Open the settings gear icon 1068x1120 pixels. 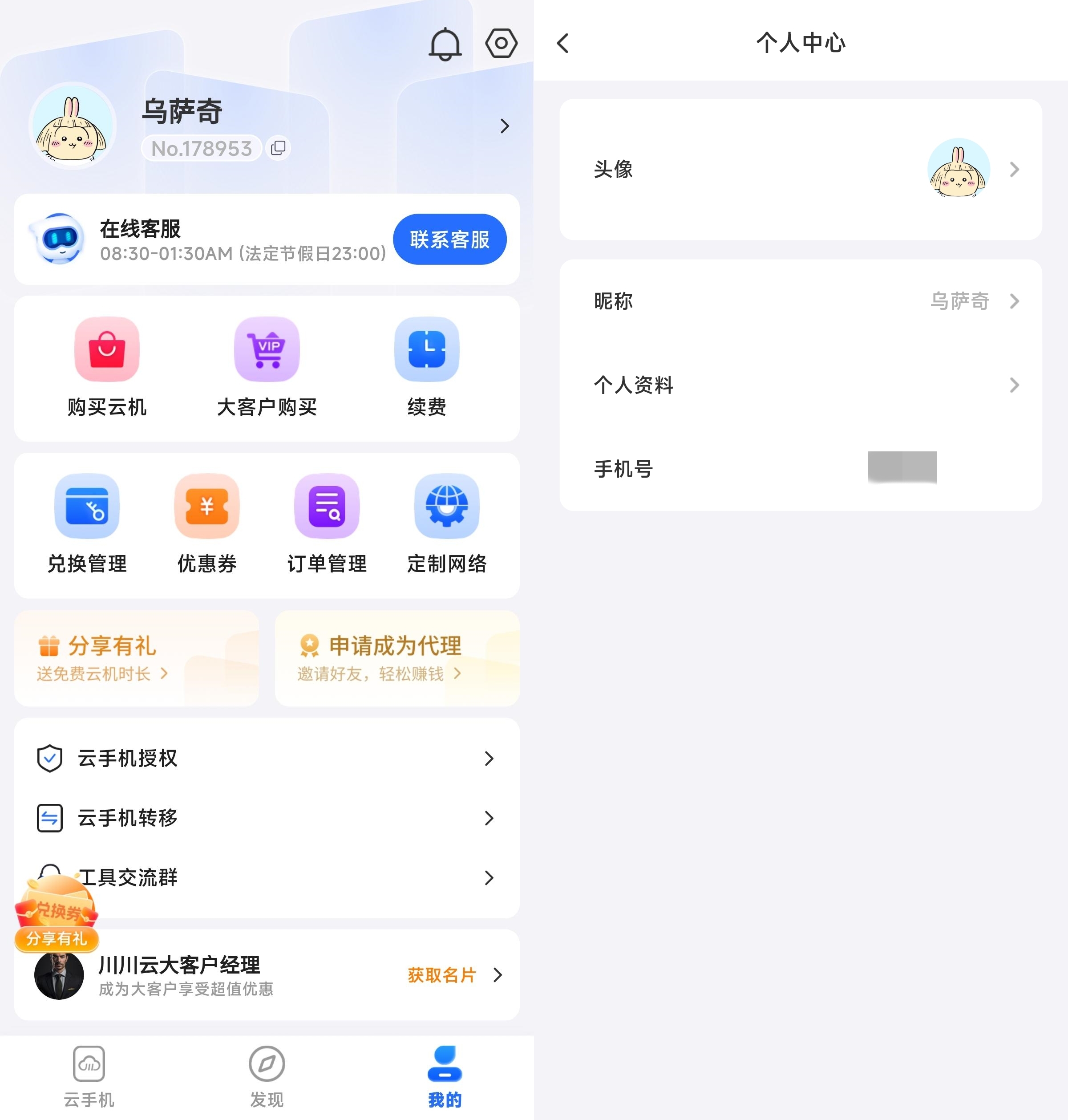[501, 43]
